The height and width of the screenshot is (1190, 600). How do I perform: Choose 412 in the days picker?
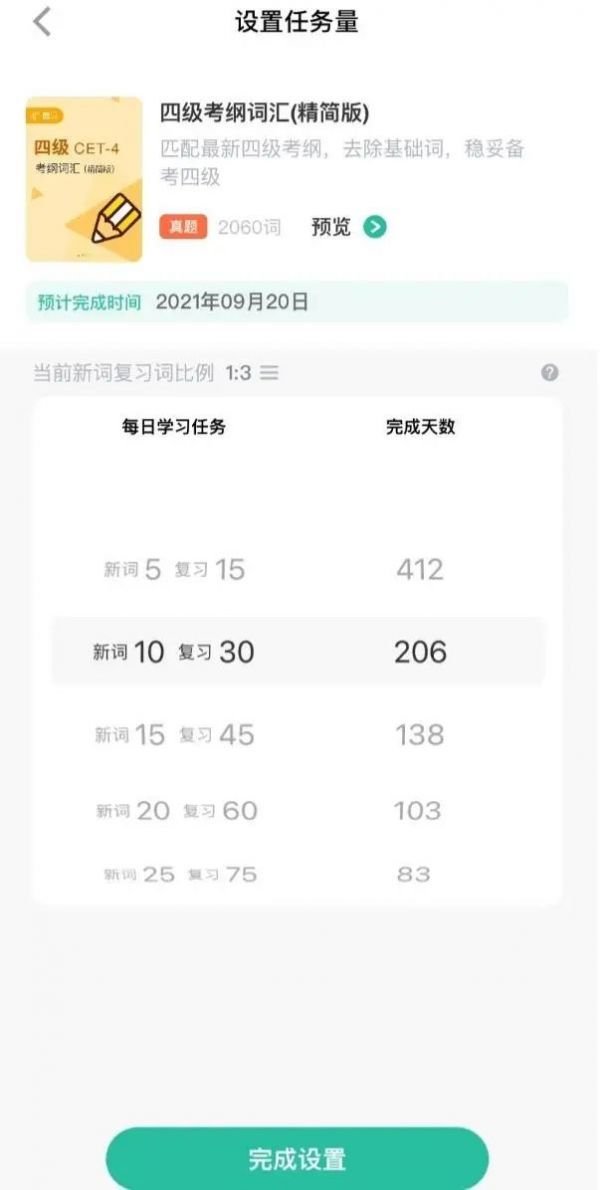pos(419,569)
